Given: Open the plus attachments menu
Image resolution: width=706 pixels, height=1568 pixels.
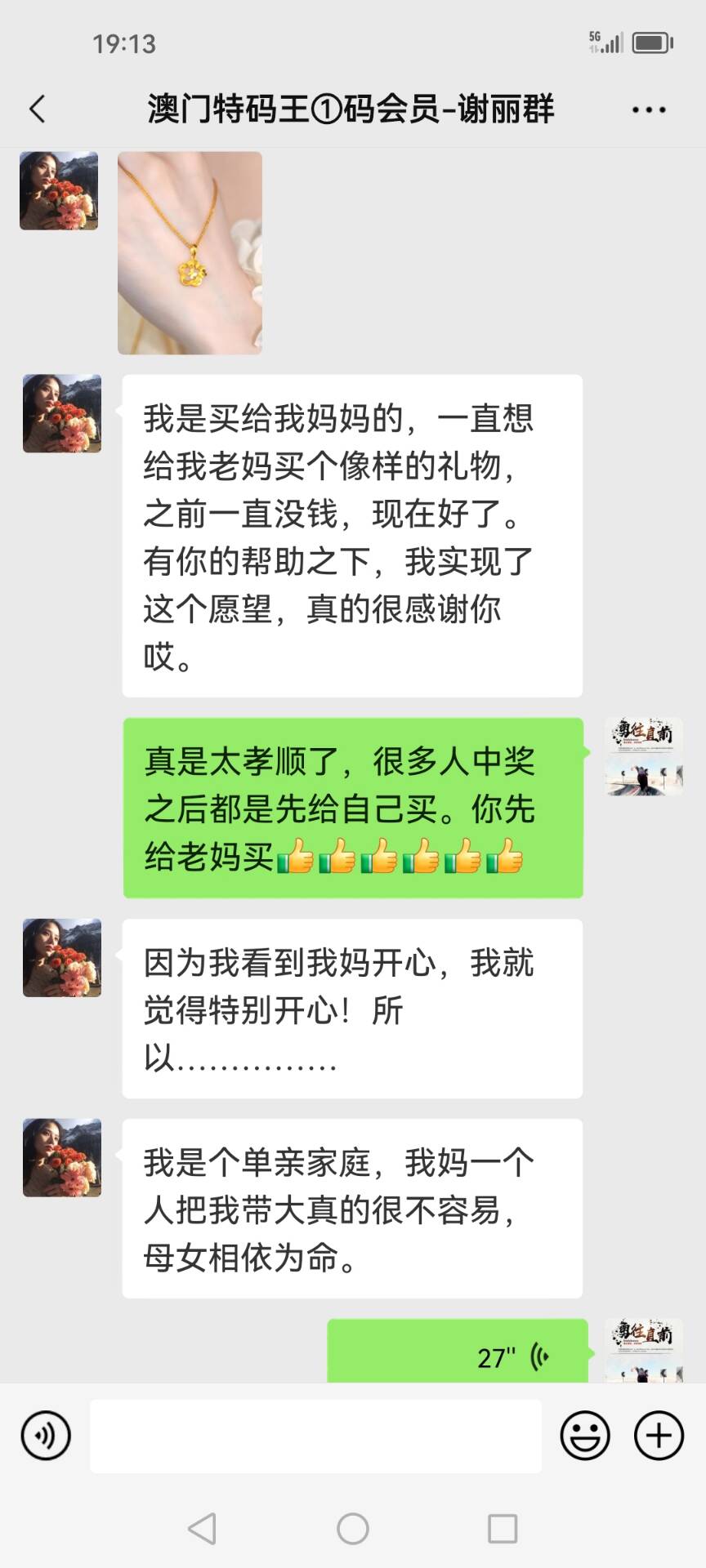Looking at the screenshot, I should [x=659, y=1436].
